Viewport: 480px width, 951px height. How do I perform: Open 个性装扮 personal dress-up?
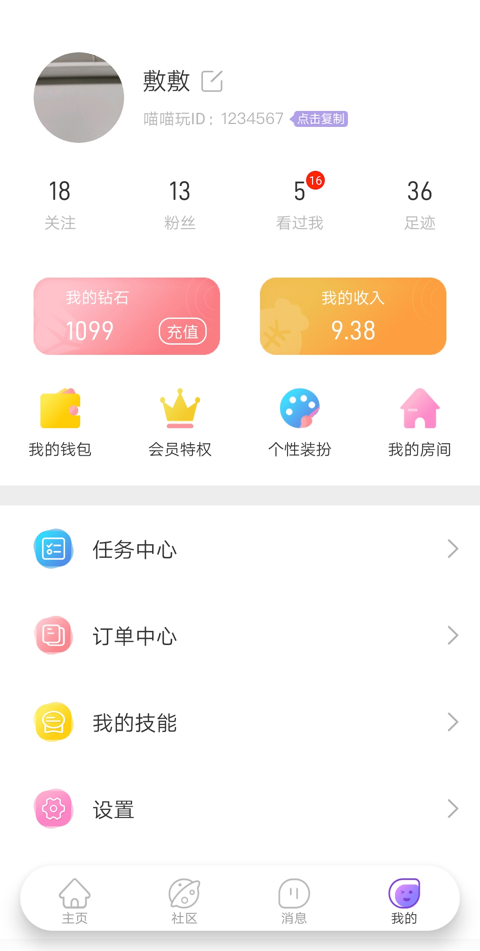[x=300, y=423]
